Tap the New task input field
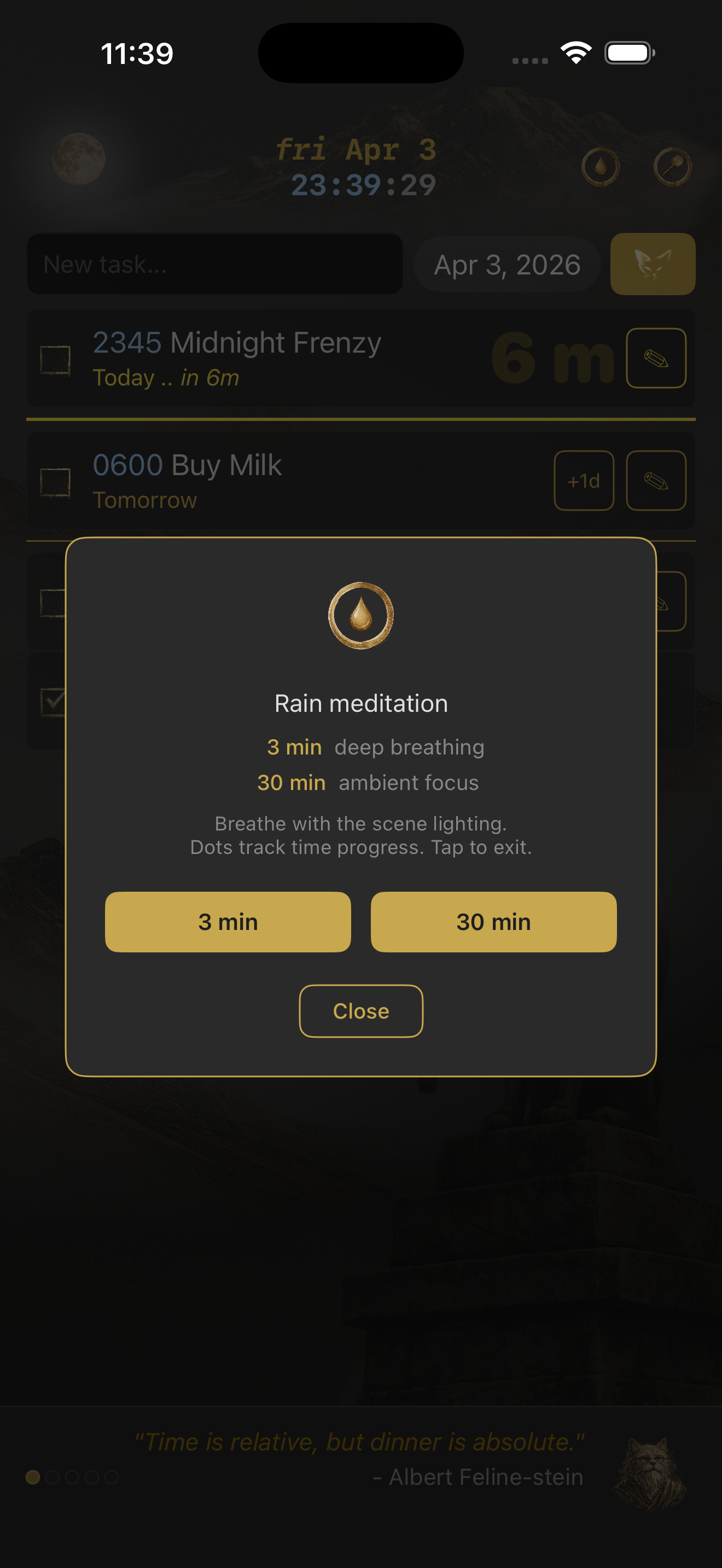 point(214,264)
